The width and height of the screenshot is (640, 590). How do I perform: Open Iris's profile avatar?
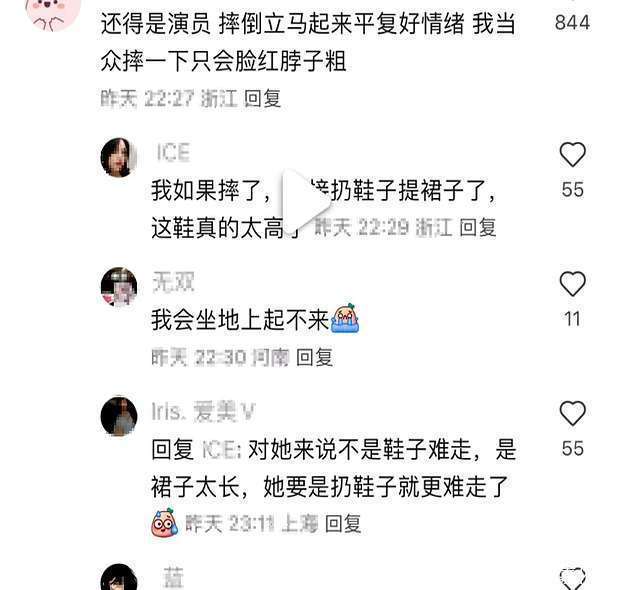(119, 416)
